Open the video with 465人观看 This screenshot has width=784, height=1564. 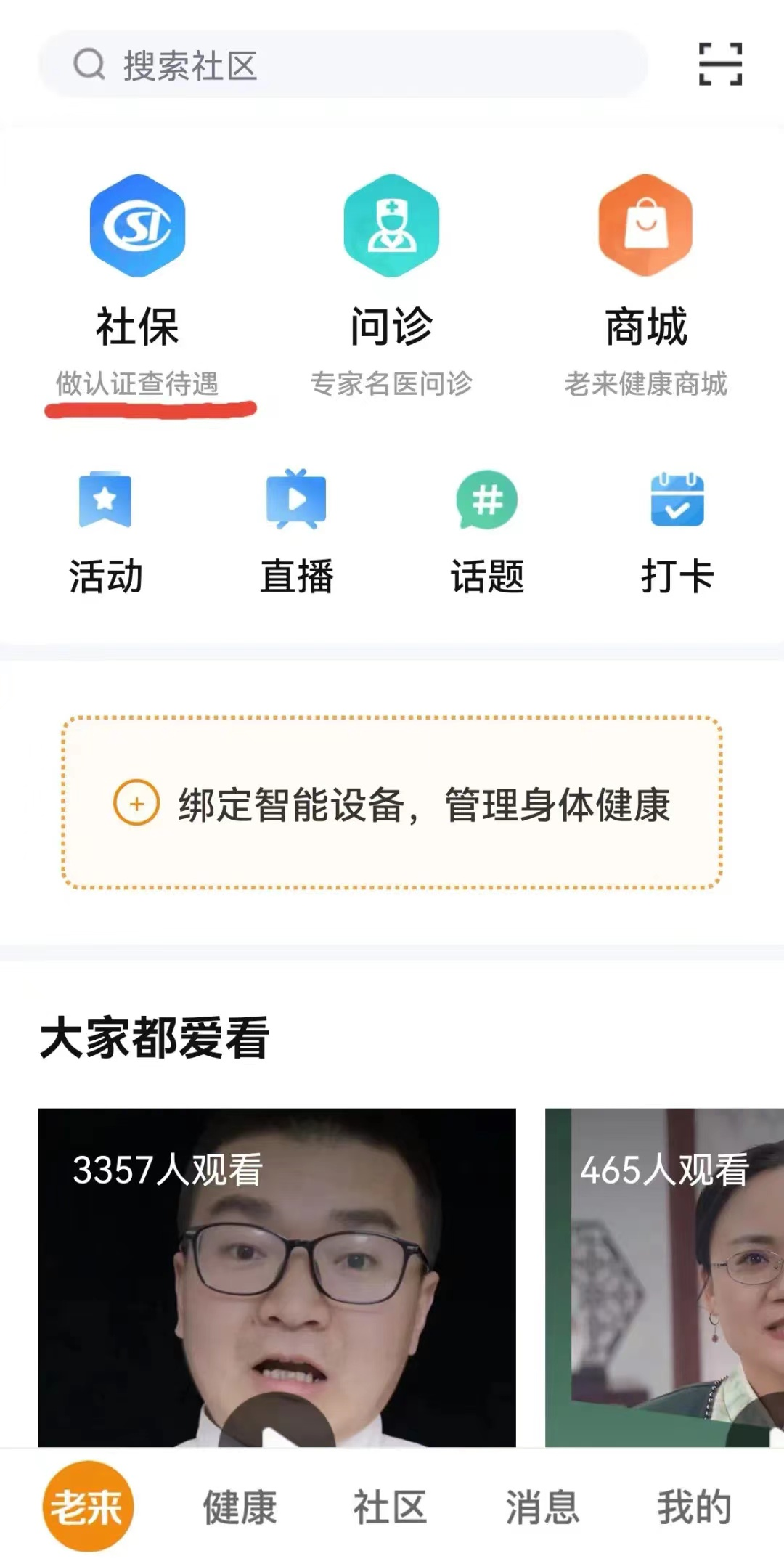coord(664,1278)
